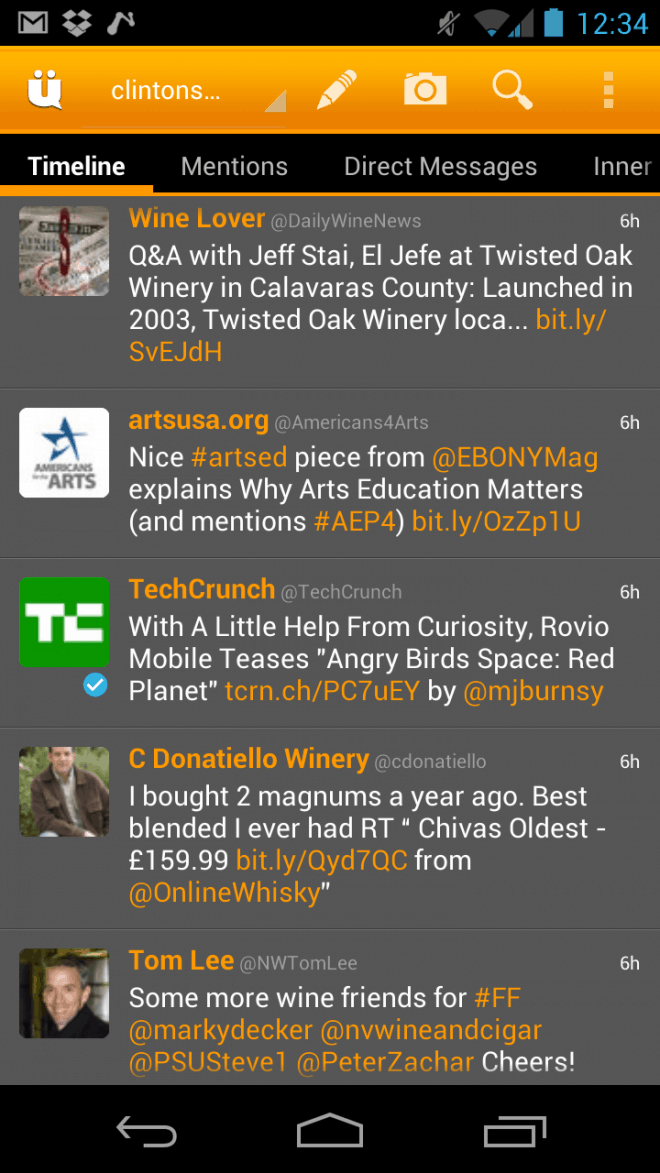
Task: Open the overflow menu
Action: point(608,91)
